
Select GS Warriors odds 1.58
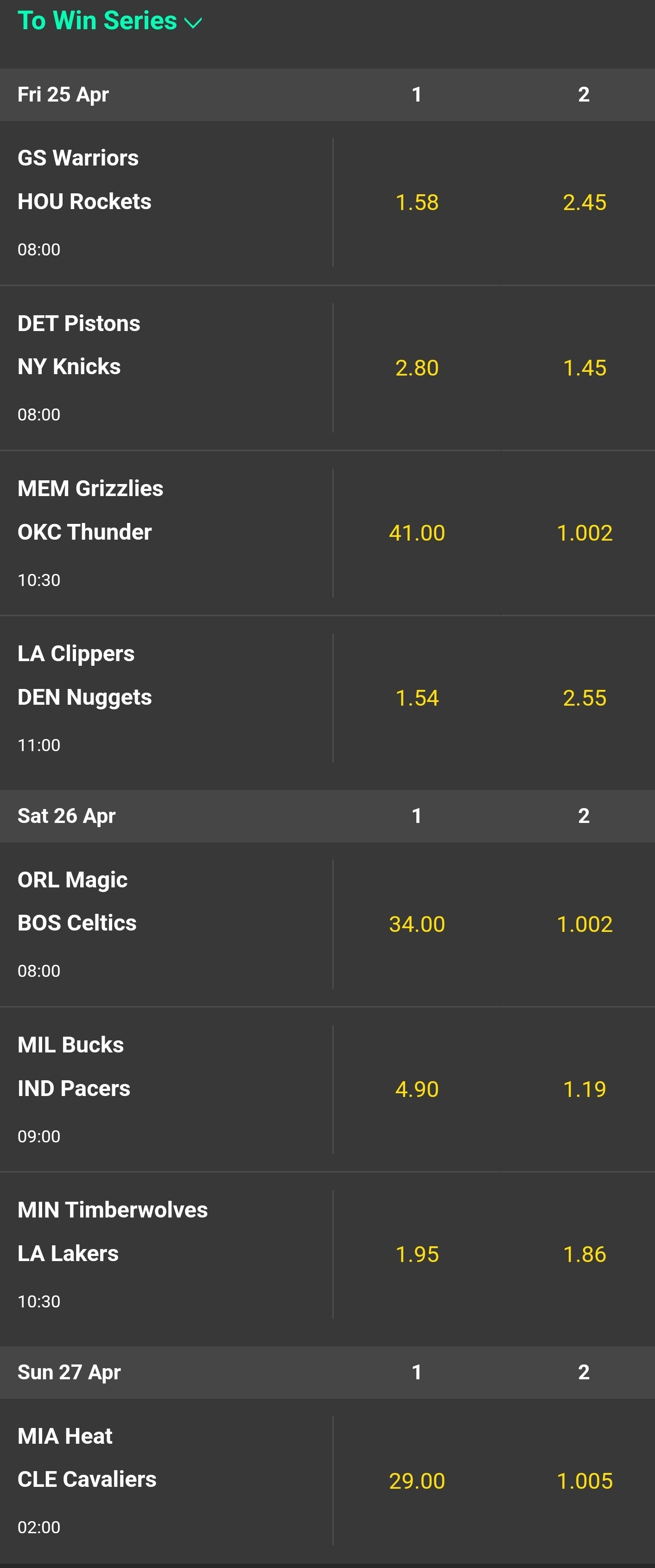coord(417,203)
